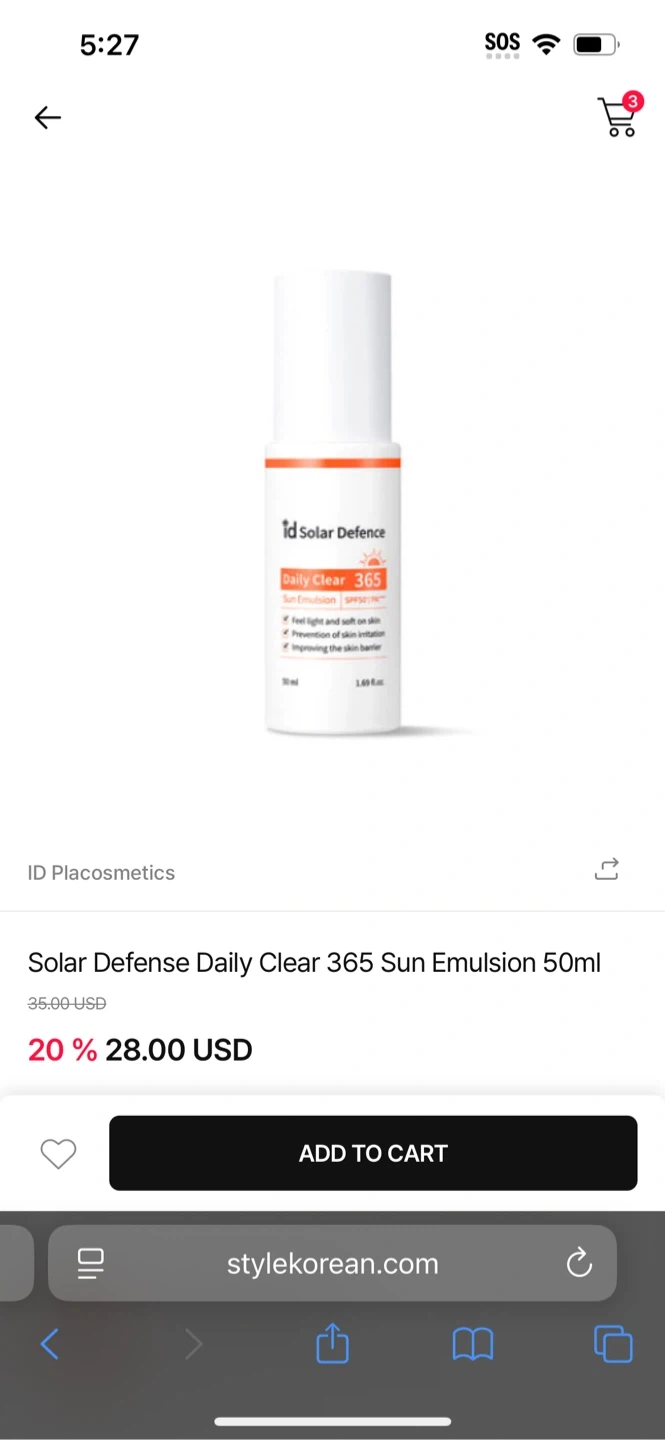Show all open Safari tabs

point(613,1344)
